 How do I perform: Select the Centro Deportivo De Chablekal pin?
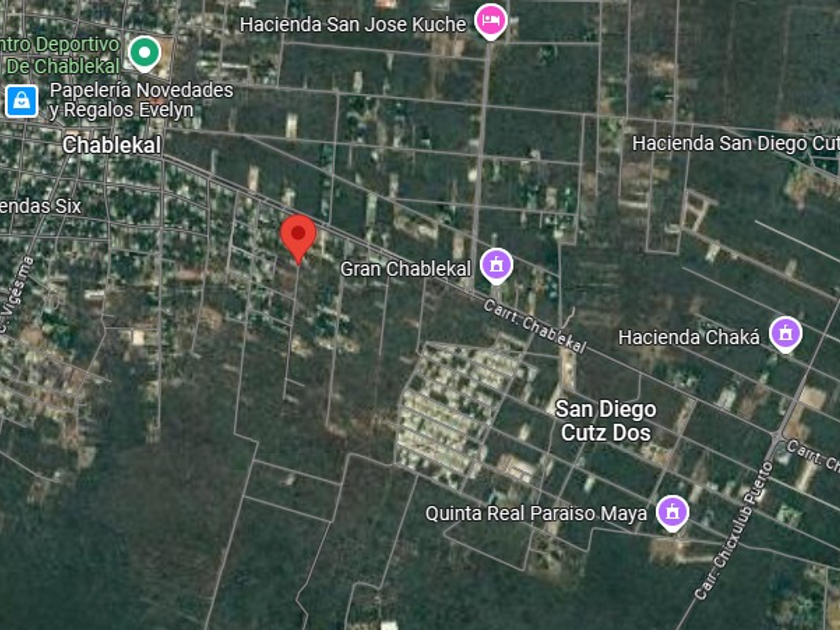(x=145, y=54)
